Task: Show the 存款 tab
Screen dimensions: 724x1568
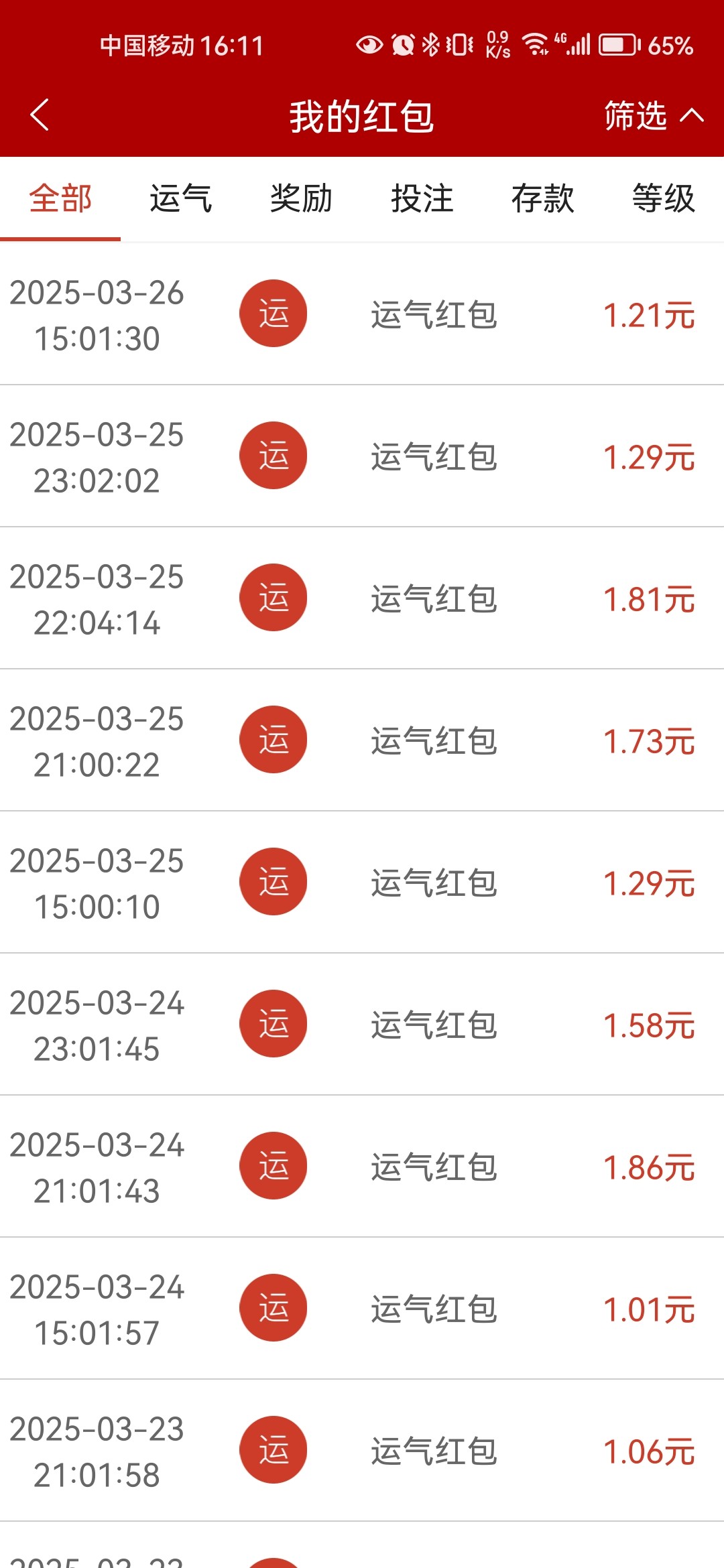Action: (x=543, y=199)
